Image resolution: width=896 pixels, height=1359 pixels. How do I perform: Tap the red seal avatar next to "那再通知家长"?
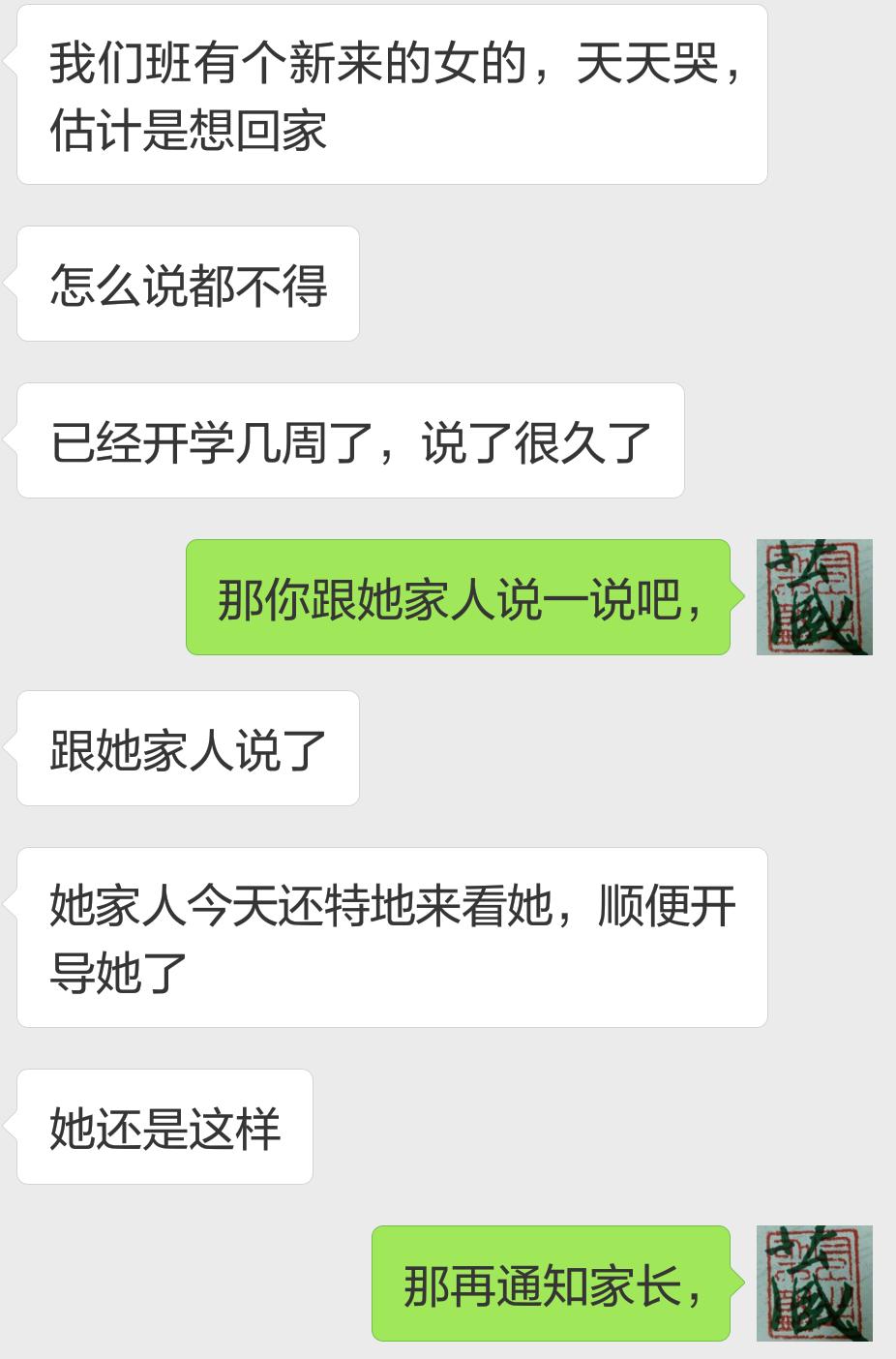coord(815,1283)
